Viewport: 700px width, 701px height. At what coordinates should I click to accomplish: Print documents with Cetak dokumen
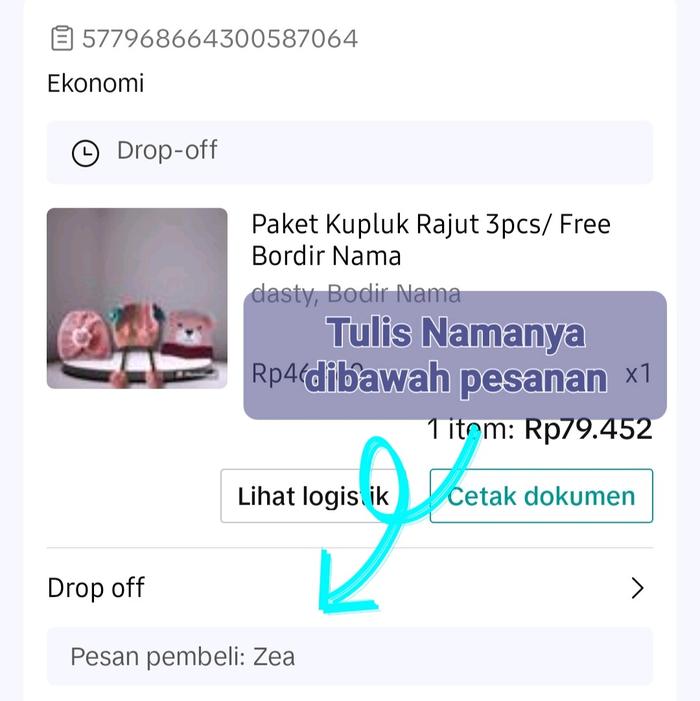point(541,496)
